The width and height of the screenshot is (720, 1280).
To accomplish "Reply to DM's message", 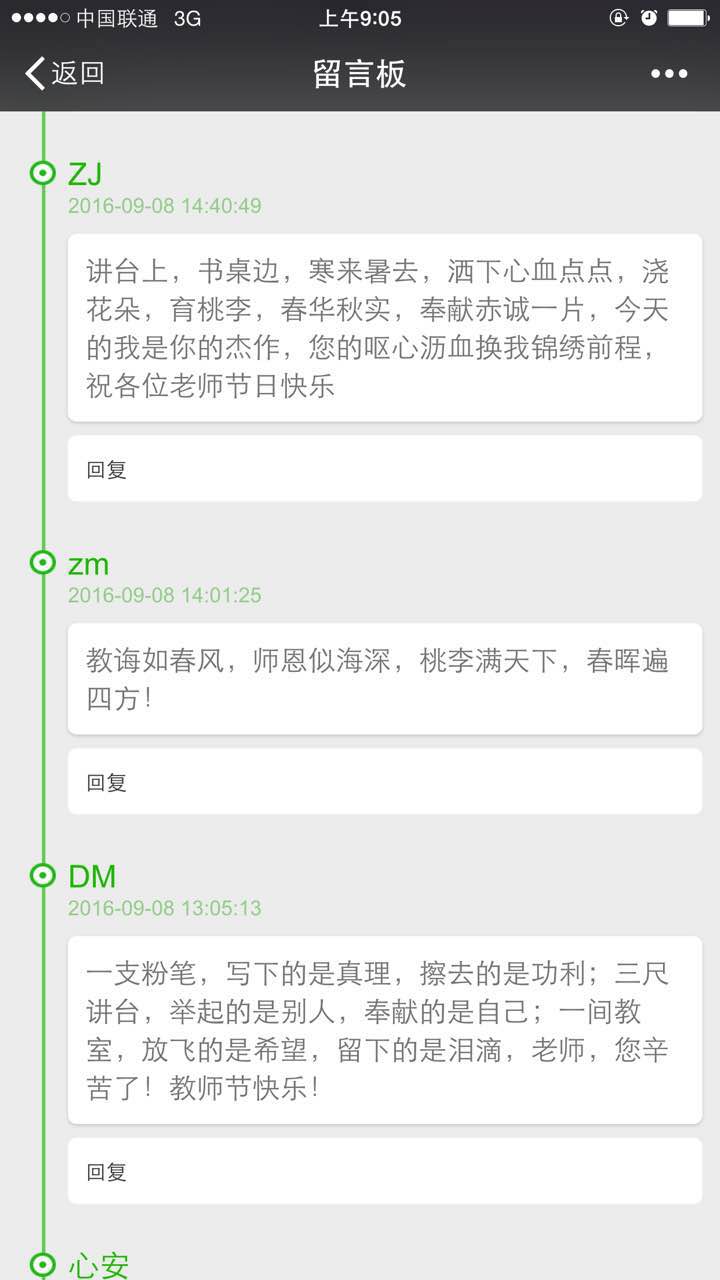I will [x=107, y=1171].
